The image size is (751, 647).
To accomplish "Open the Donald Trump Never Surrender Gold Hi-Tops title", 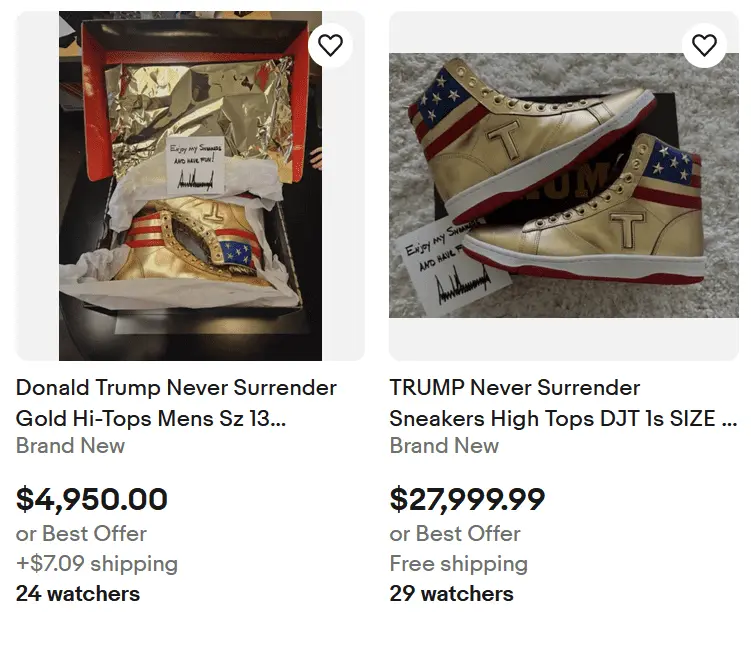I will click(x=176, y=402).
